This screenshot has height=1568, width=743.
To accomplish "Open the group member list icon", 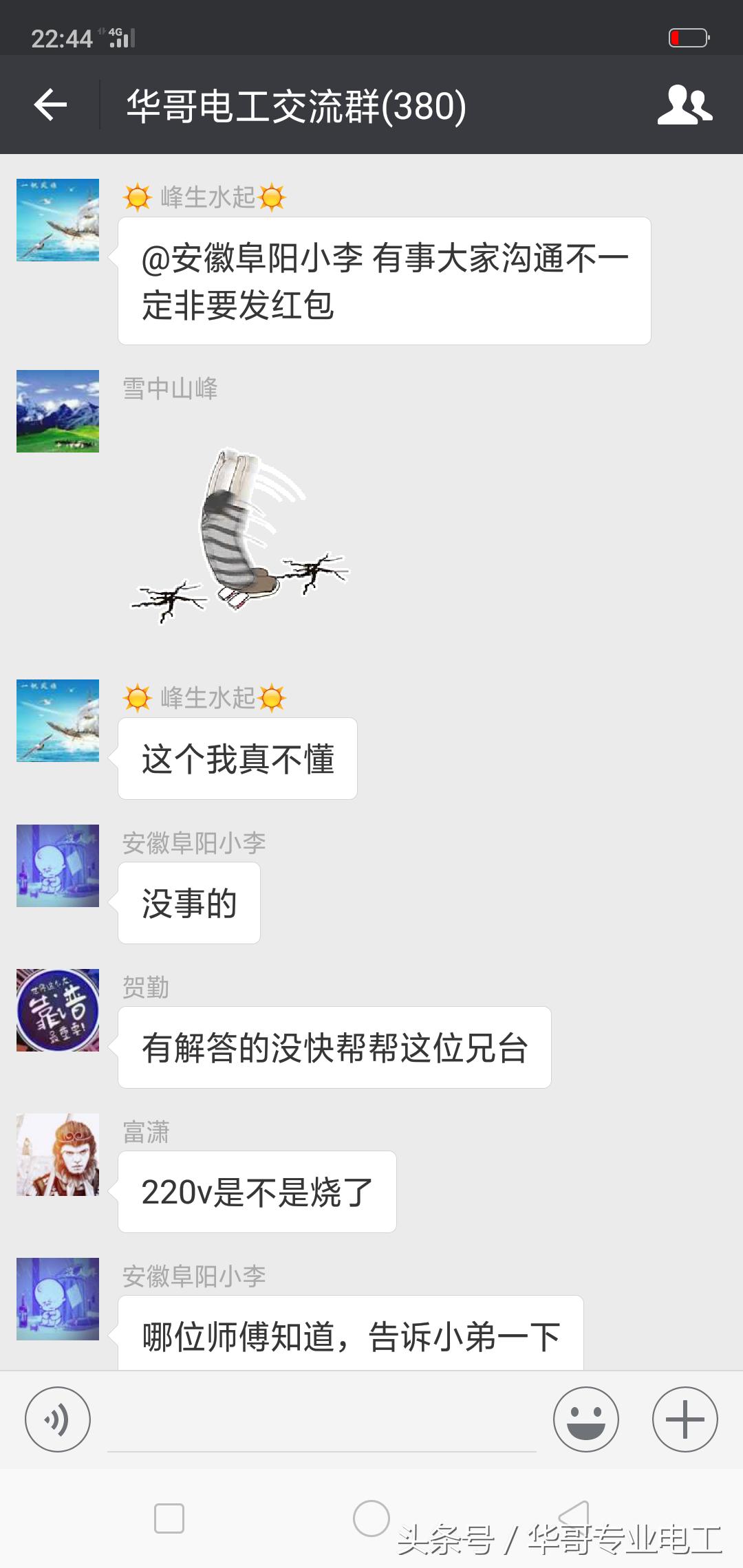I will click(x=685, y=105).
